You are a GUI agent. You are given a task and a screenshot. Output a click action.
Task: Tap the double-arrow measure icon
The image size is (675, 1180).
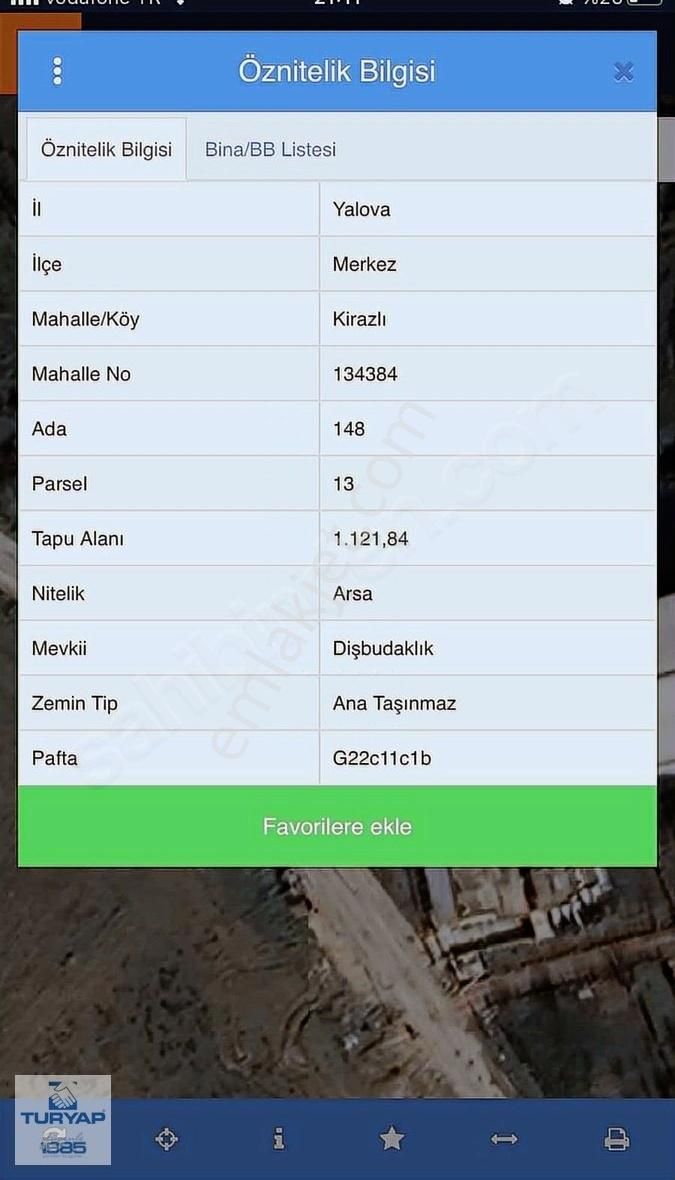click(504, 1138)
